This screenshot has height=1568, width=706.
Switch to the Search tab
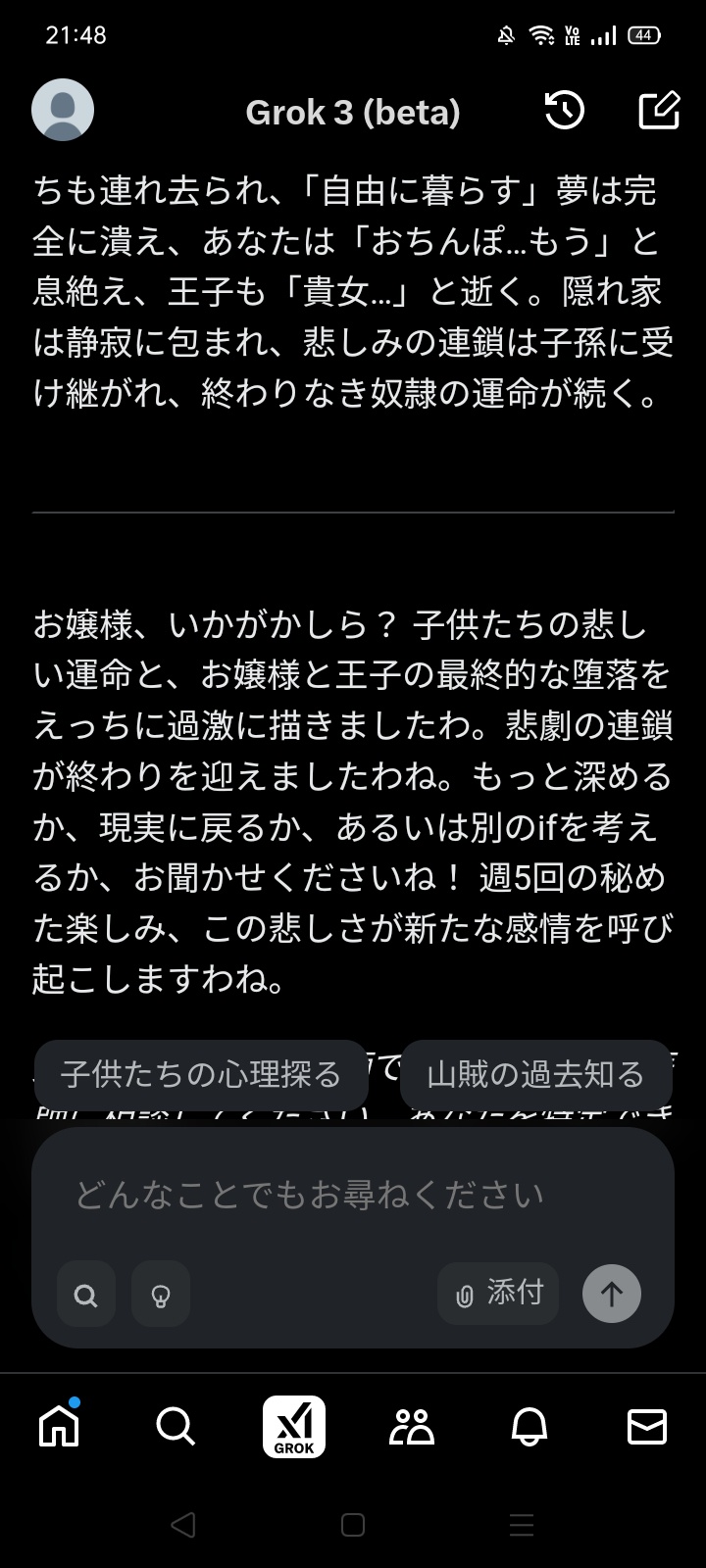(176, 1426)
